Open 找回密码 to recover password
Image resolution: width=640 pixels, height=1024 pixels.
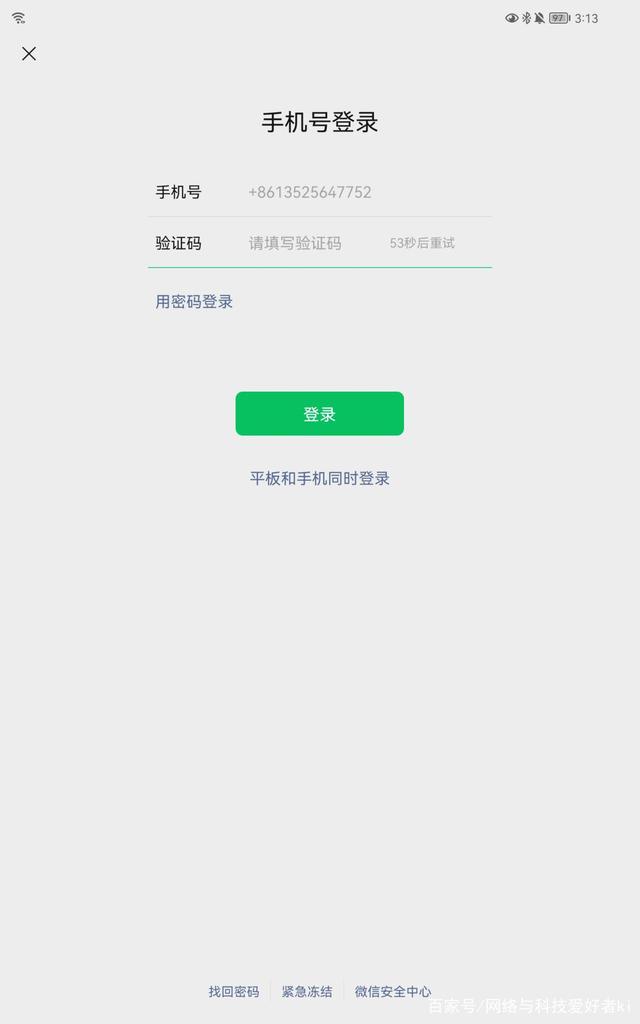point(233,991)
